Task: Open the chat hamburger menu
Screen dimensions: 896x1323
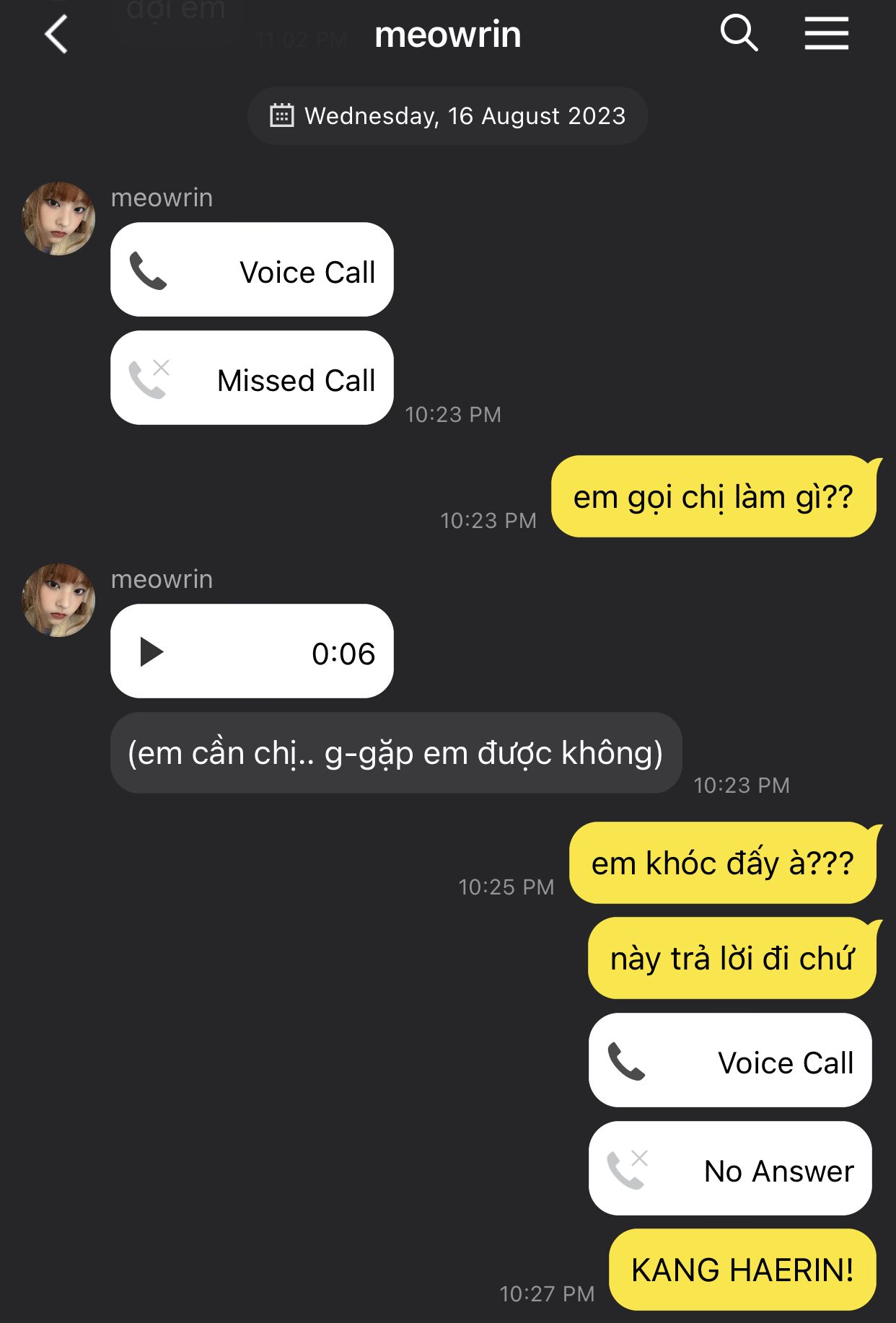Action: pyautogui.click(x=827, y=34)
